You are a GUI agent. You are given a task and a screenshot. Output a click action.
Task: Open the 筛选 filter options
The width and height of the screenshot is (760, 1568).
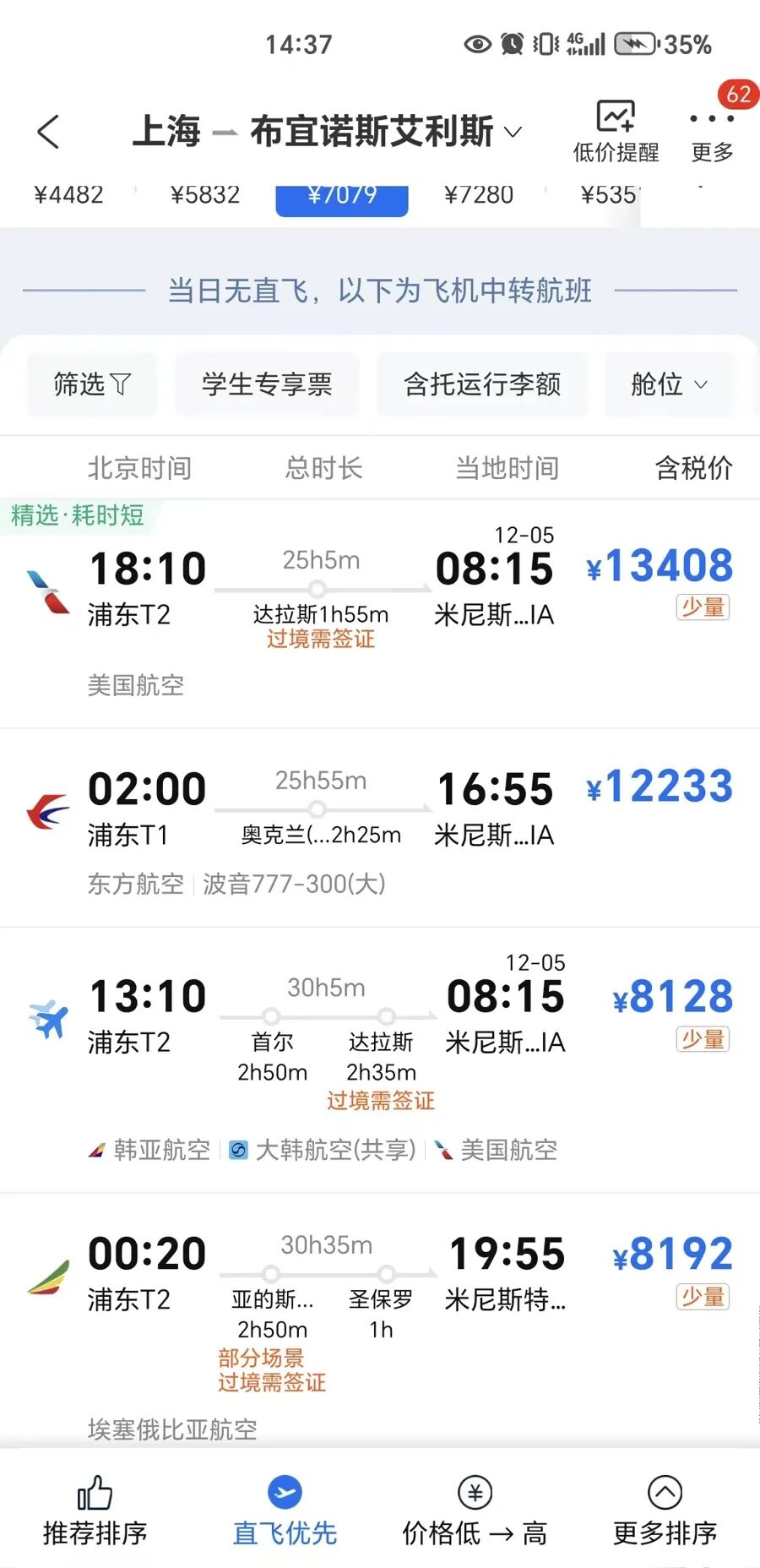pos(91,384)
